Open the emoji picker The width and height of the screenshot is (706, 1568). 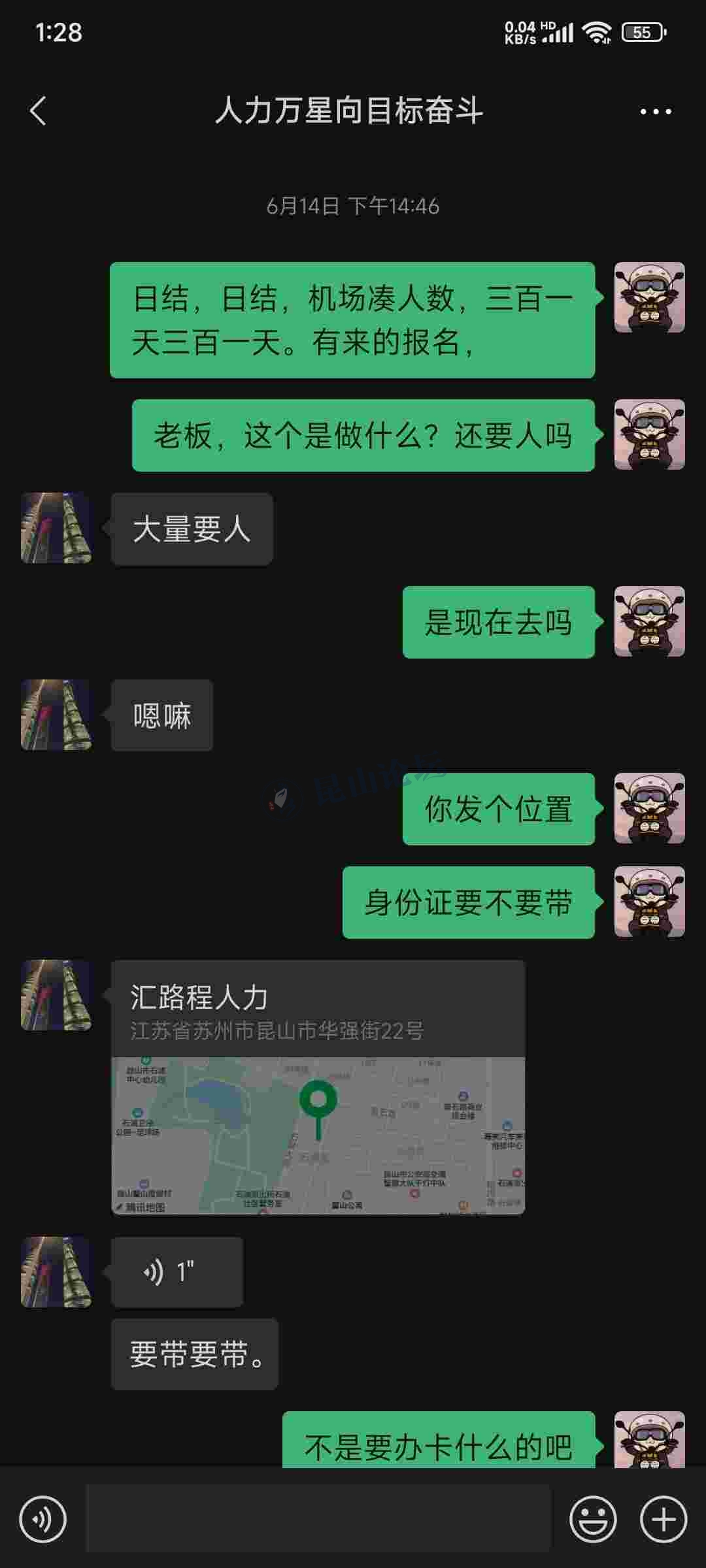click(x=593, y=1519)
